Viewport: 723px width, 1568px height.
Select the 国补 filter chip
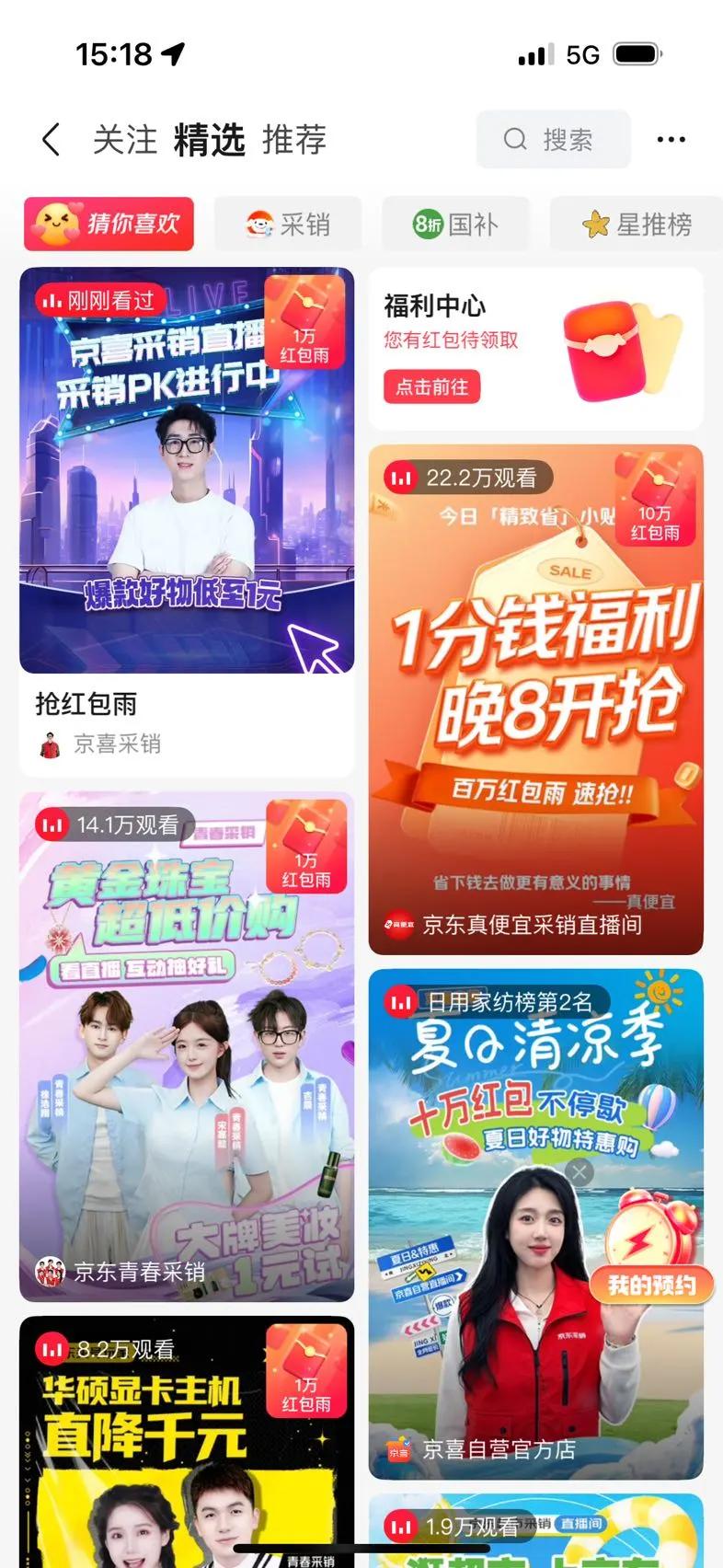pyautogui.click(x=455, y=224)
